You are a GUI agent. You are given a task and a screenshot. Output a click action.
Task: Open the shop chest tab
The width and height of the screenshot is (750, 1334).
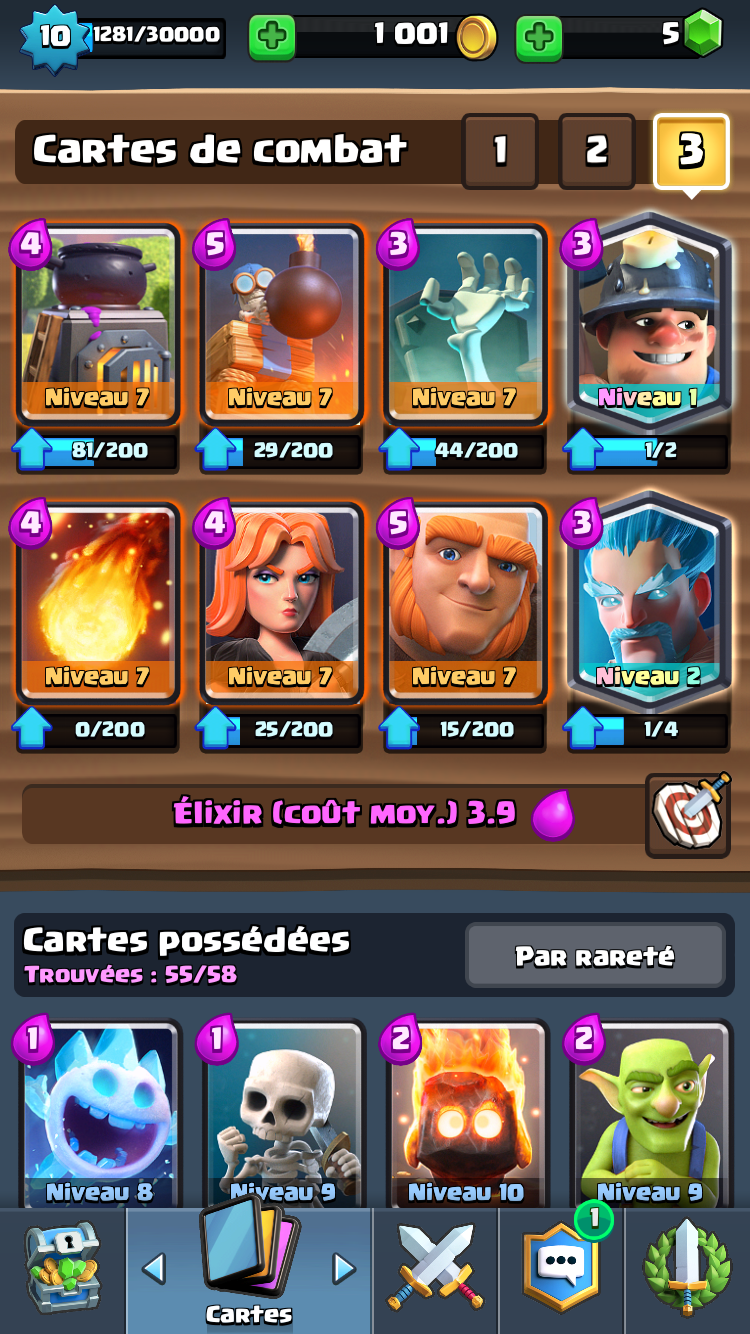click(x=62, y=1270)
